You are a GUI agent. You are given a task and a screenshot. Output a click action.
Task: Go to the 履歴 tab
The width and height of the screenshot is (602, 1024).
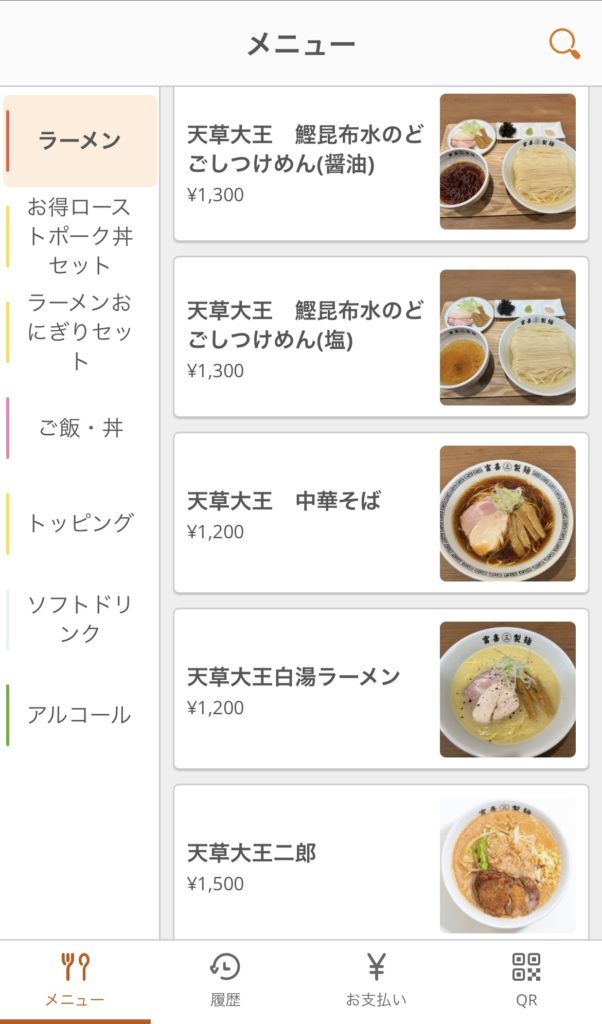(x=225, y=981)
